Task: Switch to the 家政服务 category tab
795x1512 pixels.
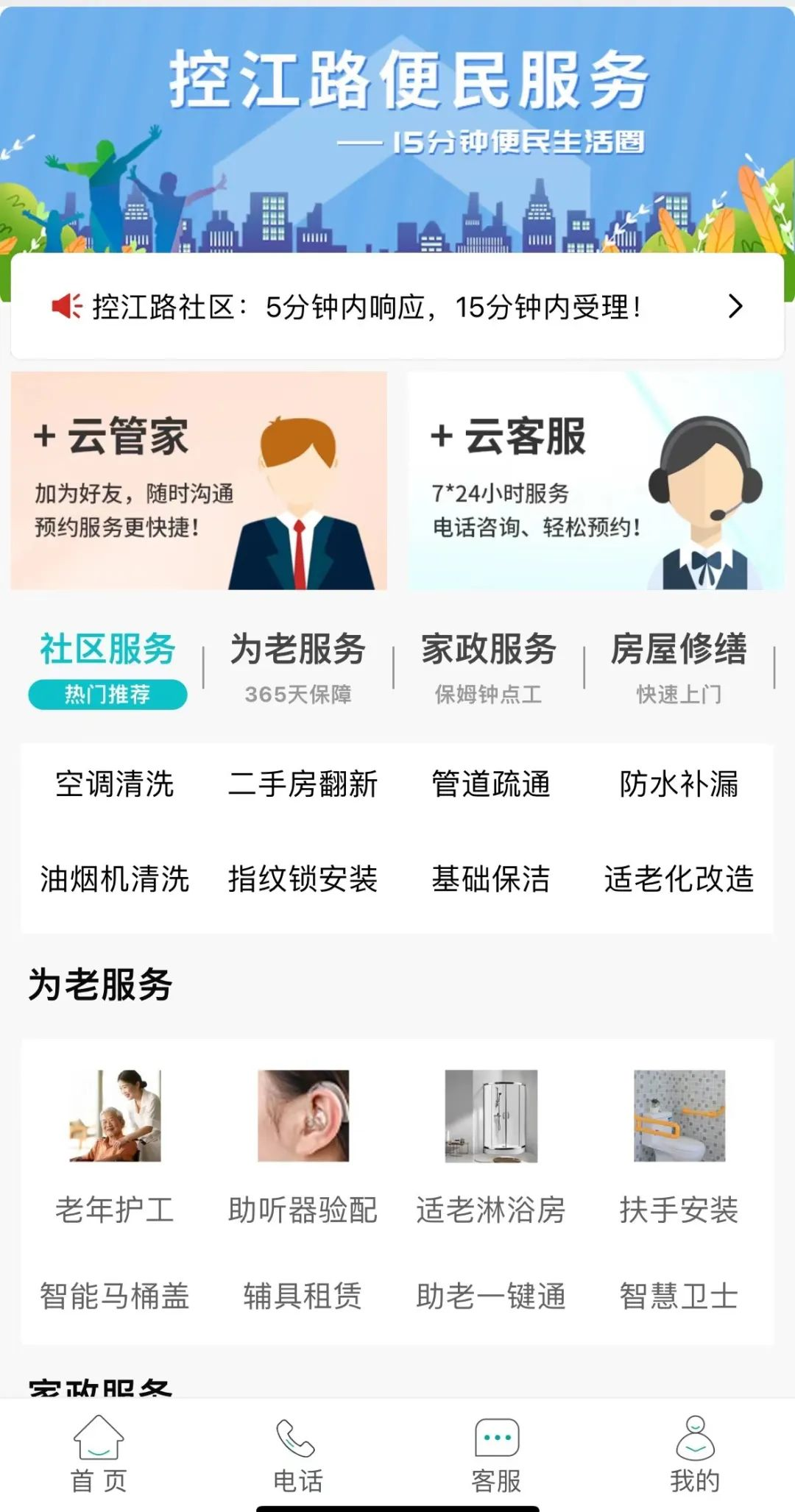Action: tap(489, 666)
